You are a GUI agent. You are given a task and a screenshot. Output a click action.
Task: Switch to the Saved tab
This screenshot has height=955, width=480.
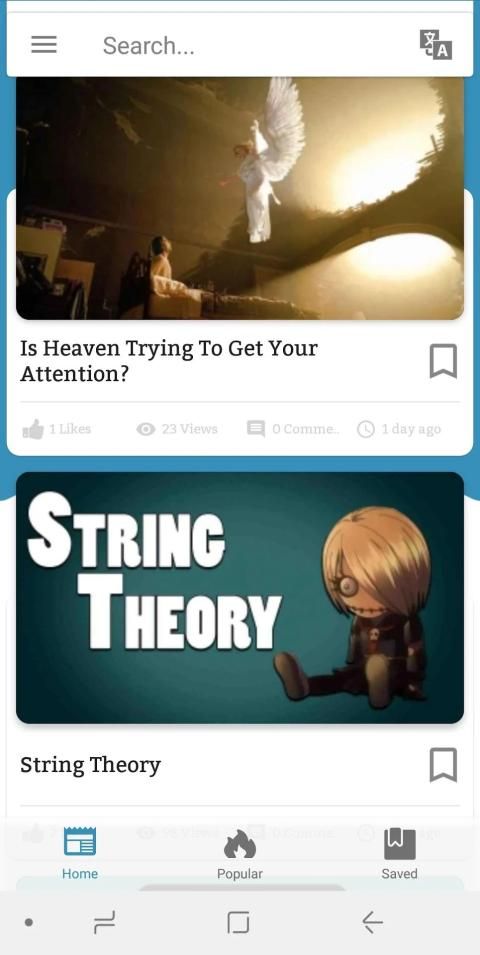(x=400, y=853)
